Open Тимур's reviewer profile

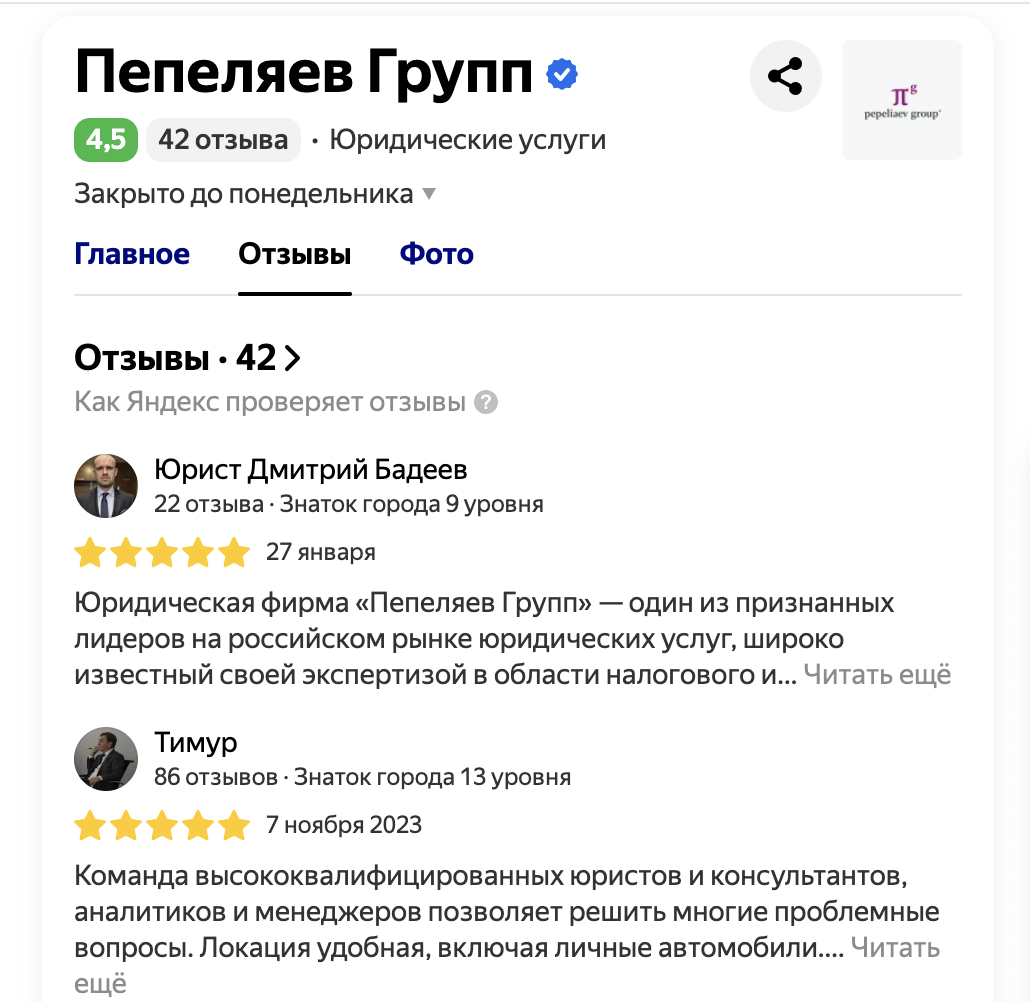[x=196, y=743]
